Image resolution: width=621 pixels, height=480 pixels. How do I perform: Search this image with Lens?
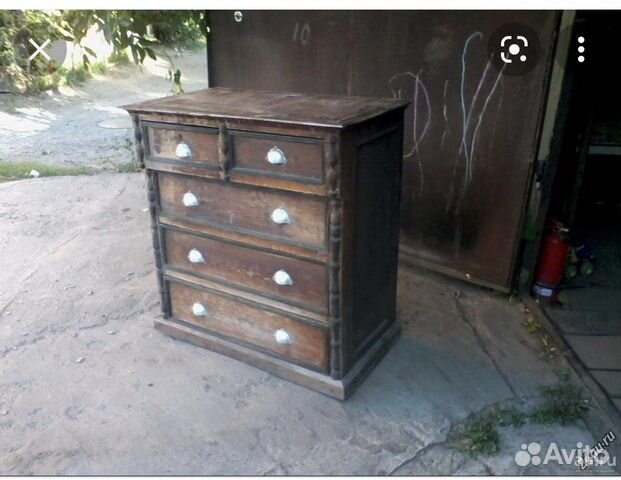coord(514,49)
